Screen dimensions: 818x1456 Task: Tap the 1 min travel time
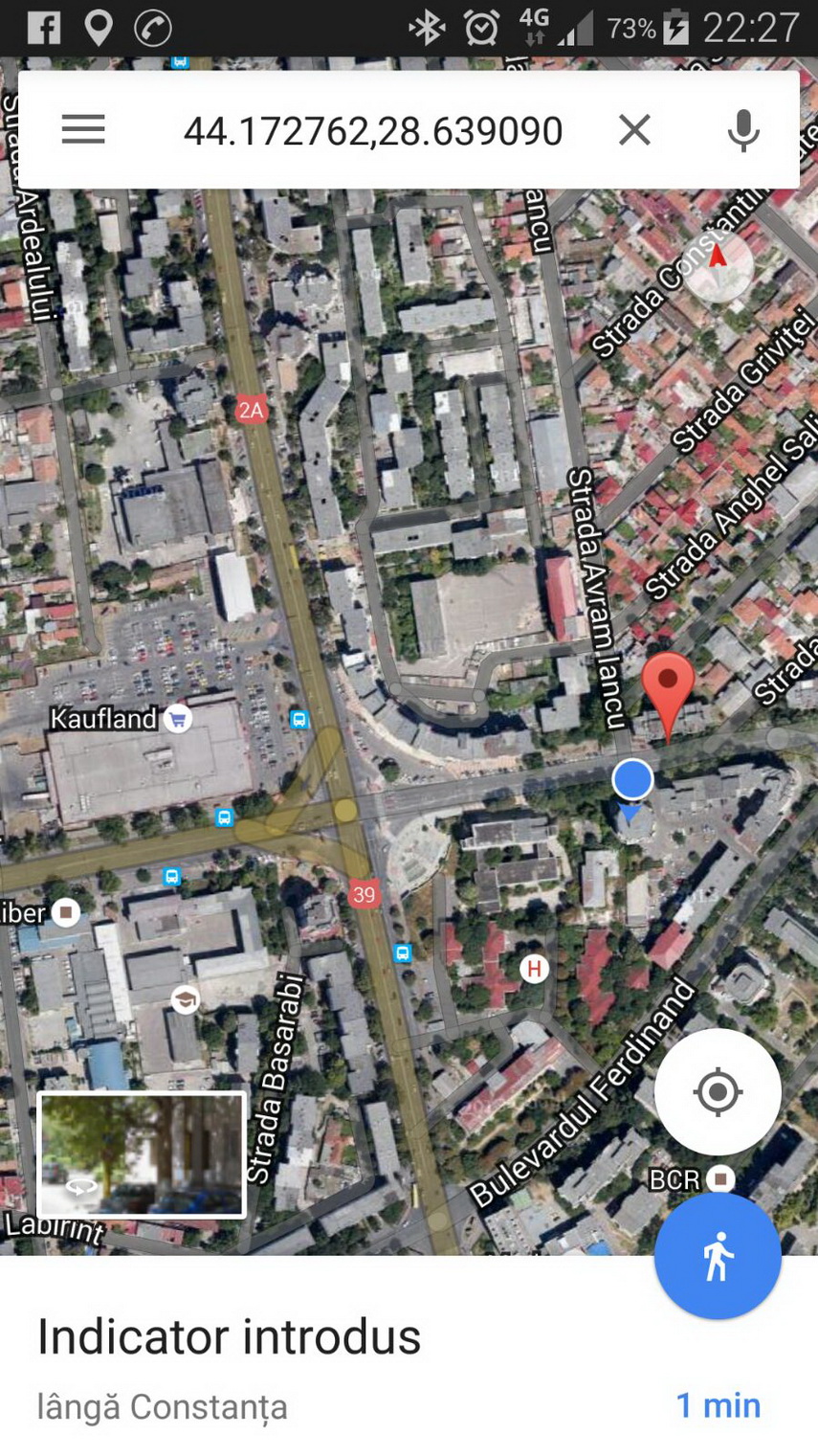pos(719,1405)
